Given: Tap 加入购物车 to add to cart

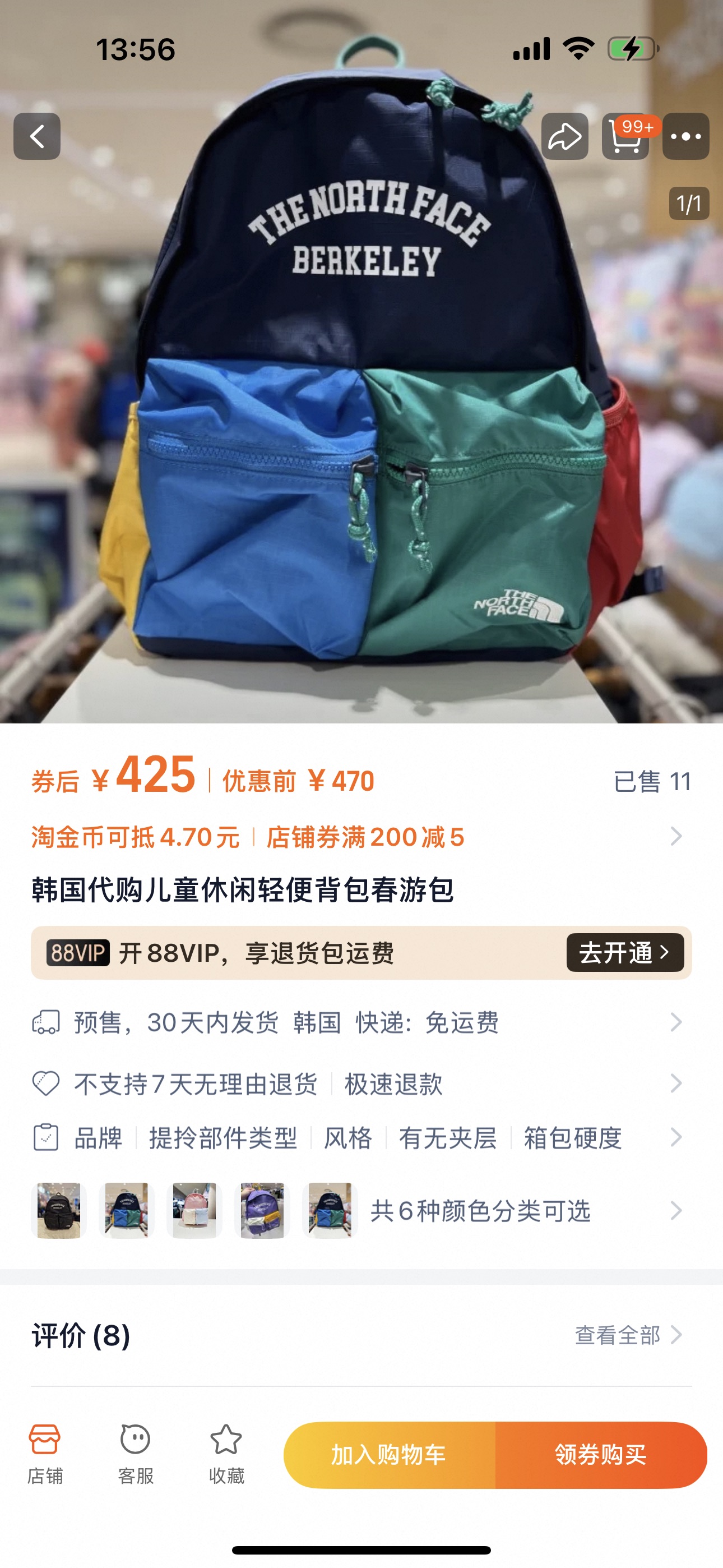Looking at the screenshot, I should [390, 1455].
